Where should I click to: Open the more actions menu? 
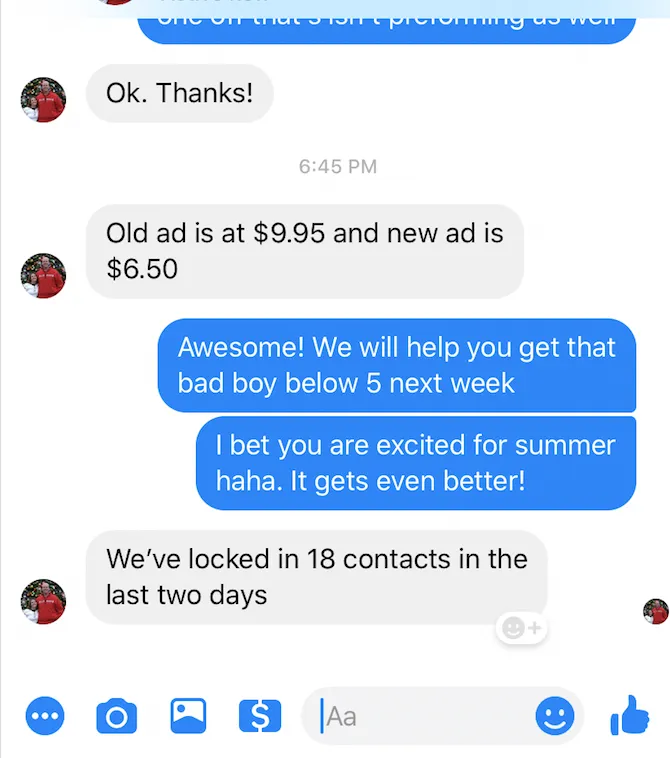pyautogui.click(x=42, y=716)
